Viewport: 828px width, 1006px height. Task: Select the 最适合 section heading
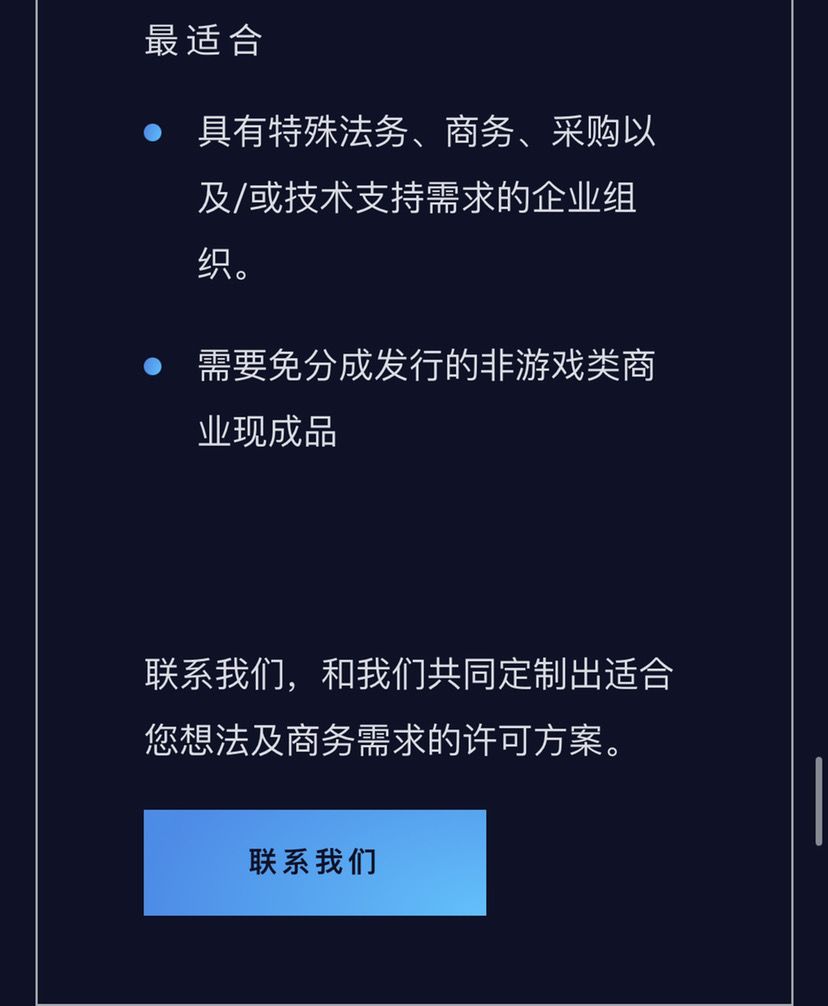click(204, 40)
